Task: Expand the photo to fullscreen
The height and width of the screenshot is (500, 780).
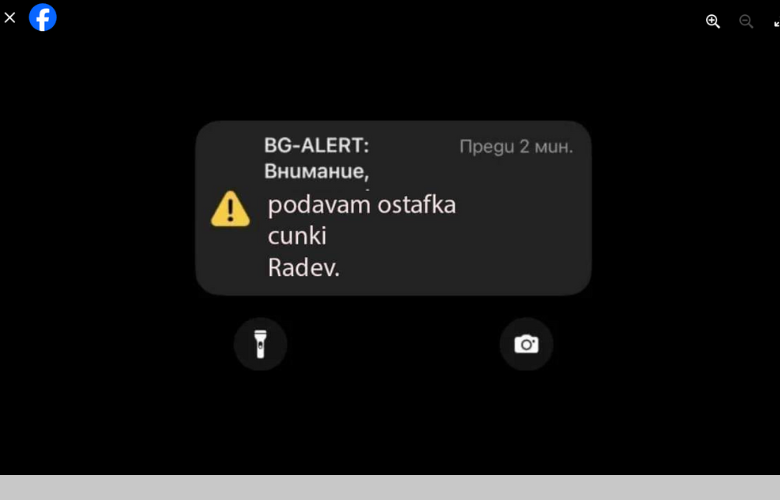Action: point(776,22)
